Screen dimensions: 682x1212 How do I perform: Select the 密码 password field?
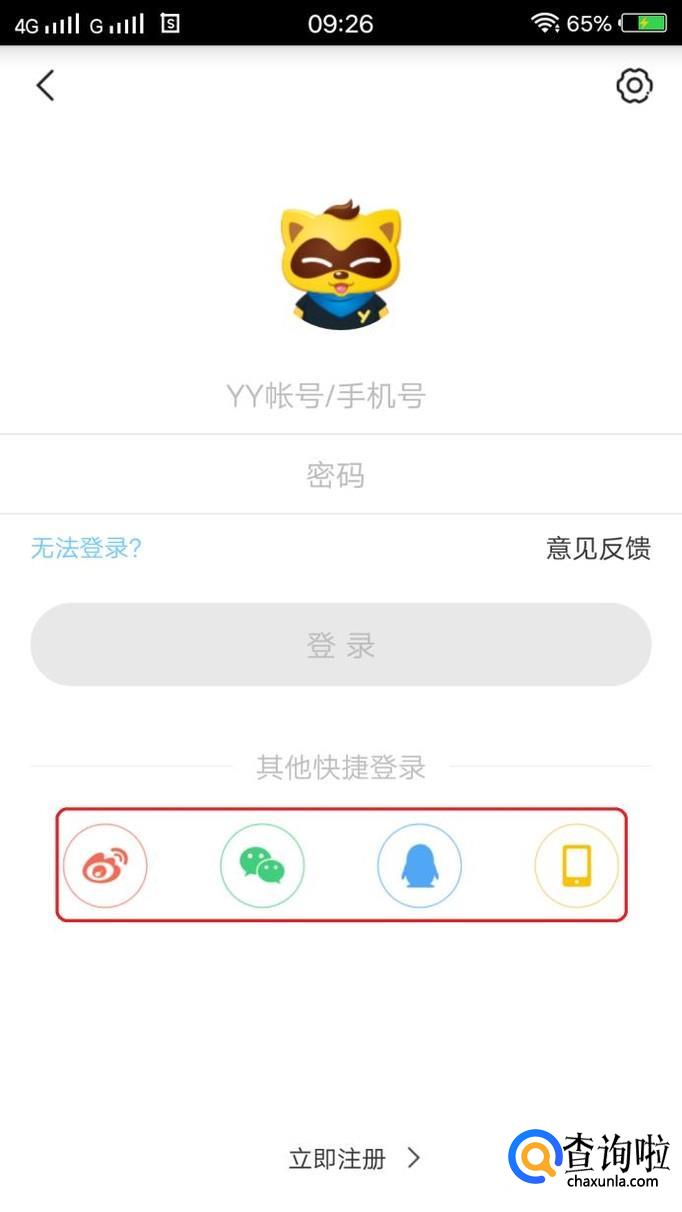click(x=336, y=475)
